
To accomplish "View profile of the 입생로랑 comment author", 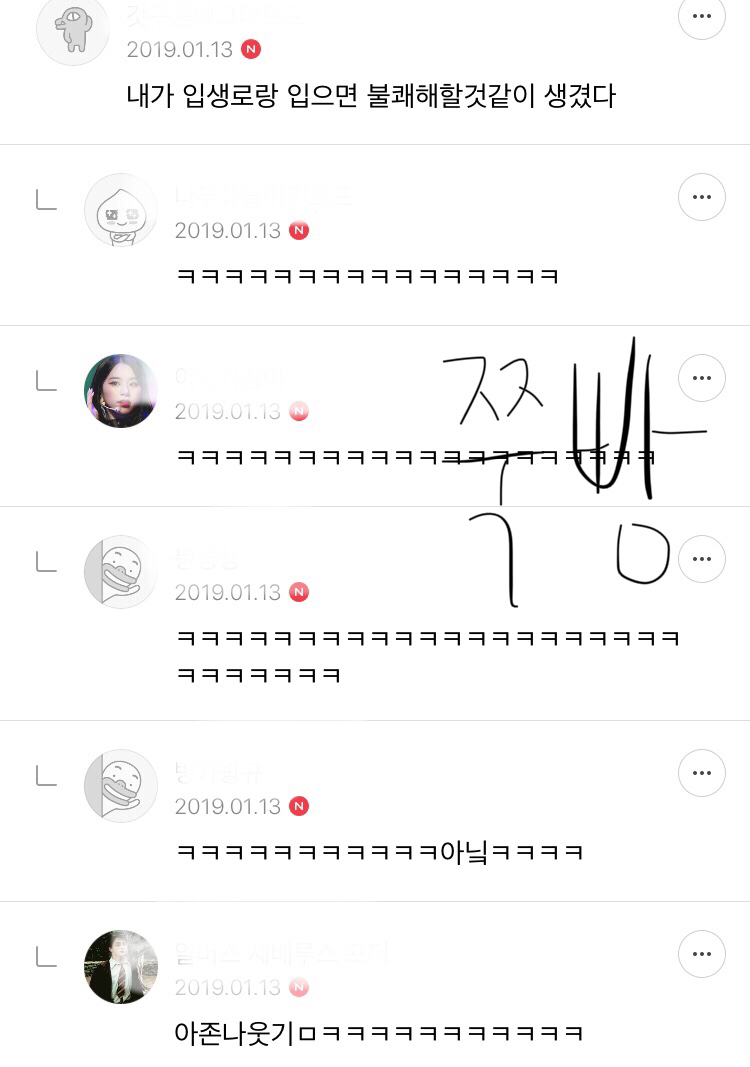I will (72, 28).
